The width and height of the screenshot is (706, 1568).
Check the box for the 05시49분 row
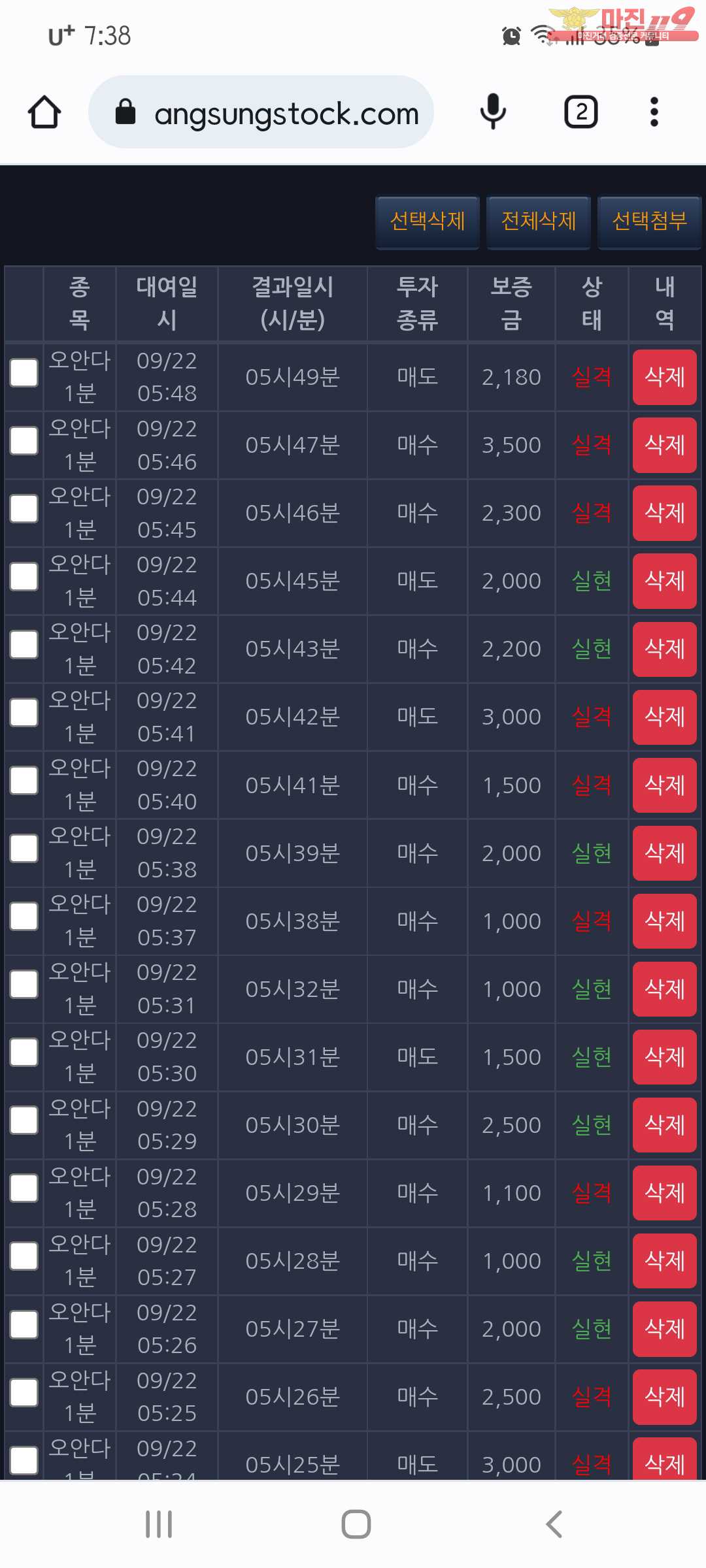[24, 373]
